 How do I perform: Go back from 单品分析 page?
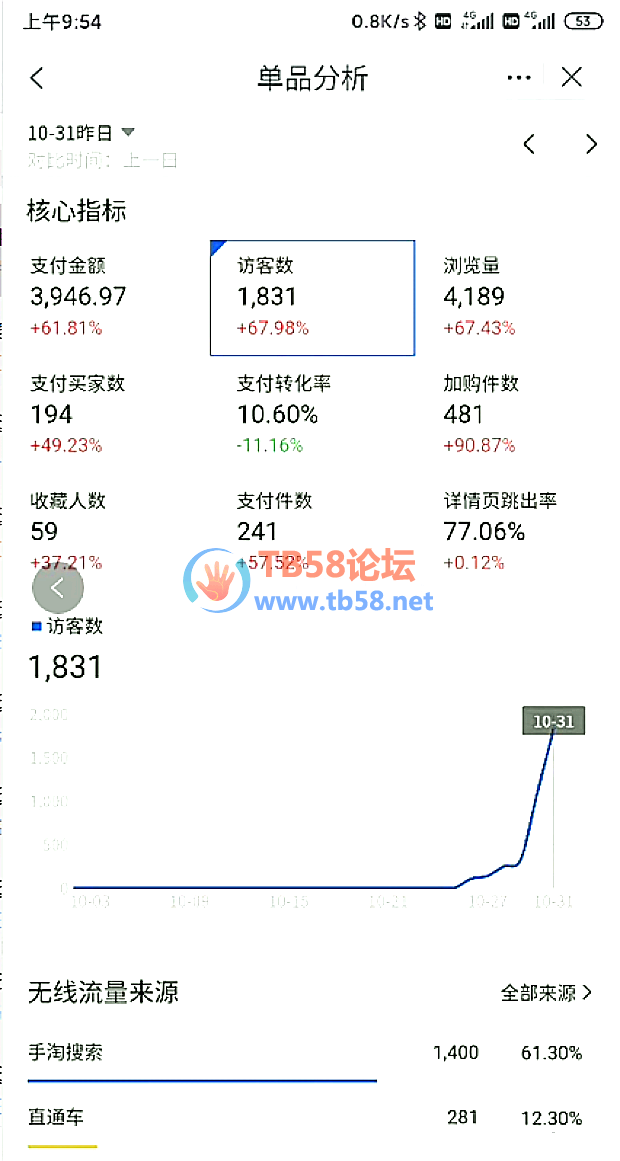[38, 78]
